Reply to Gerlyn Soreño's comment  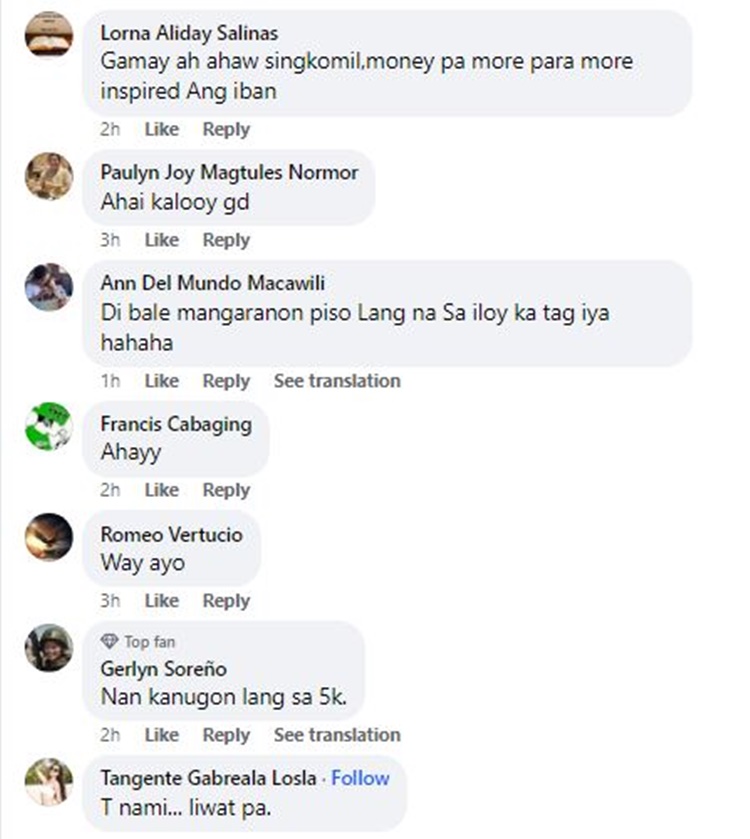[226, 735]
